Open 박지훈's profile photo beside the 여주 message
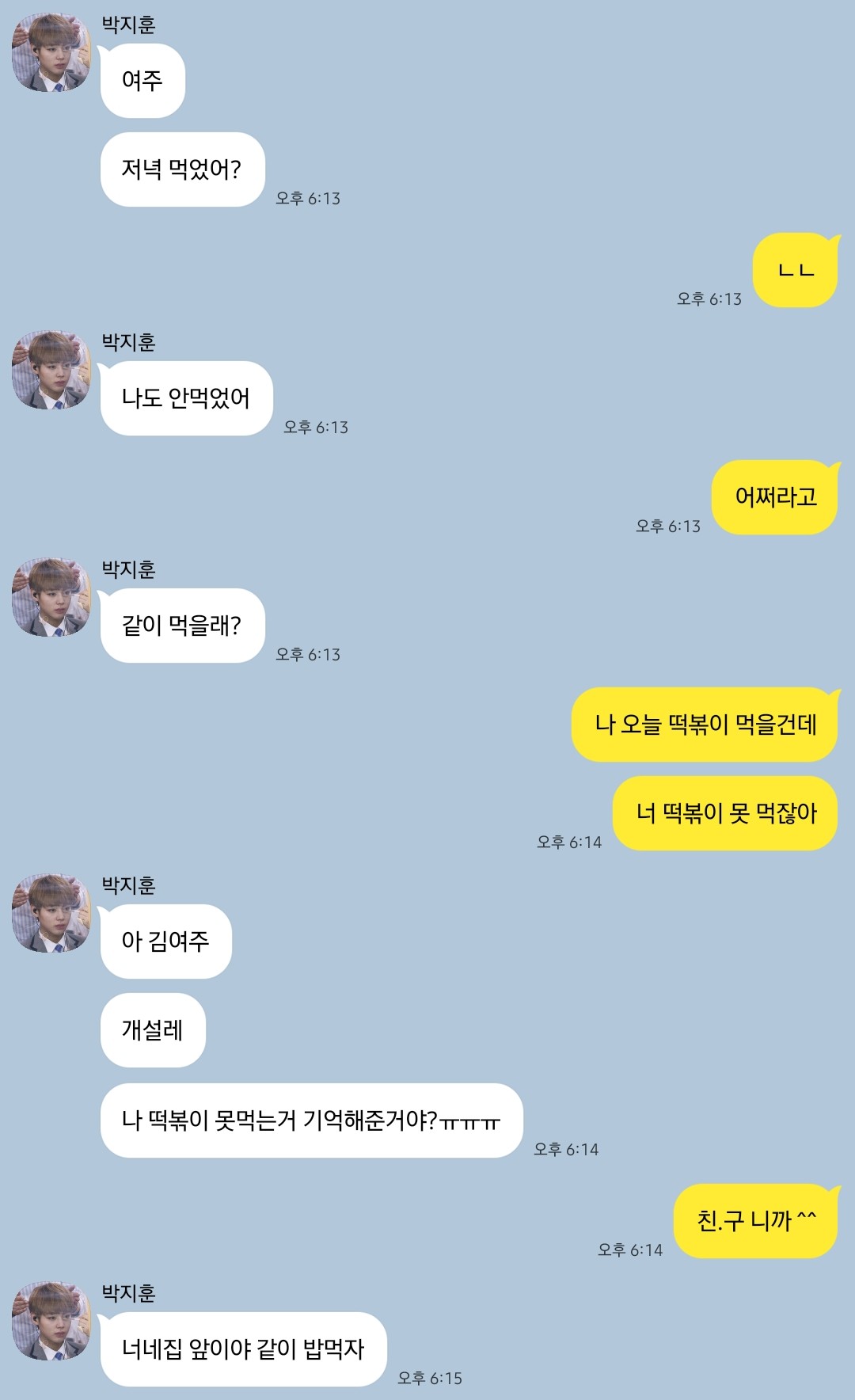This screenshot has height=1400, width=855. click(51, 52)
